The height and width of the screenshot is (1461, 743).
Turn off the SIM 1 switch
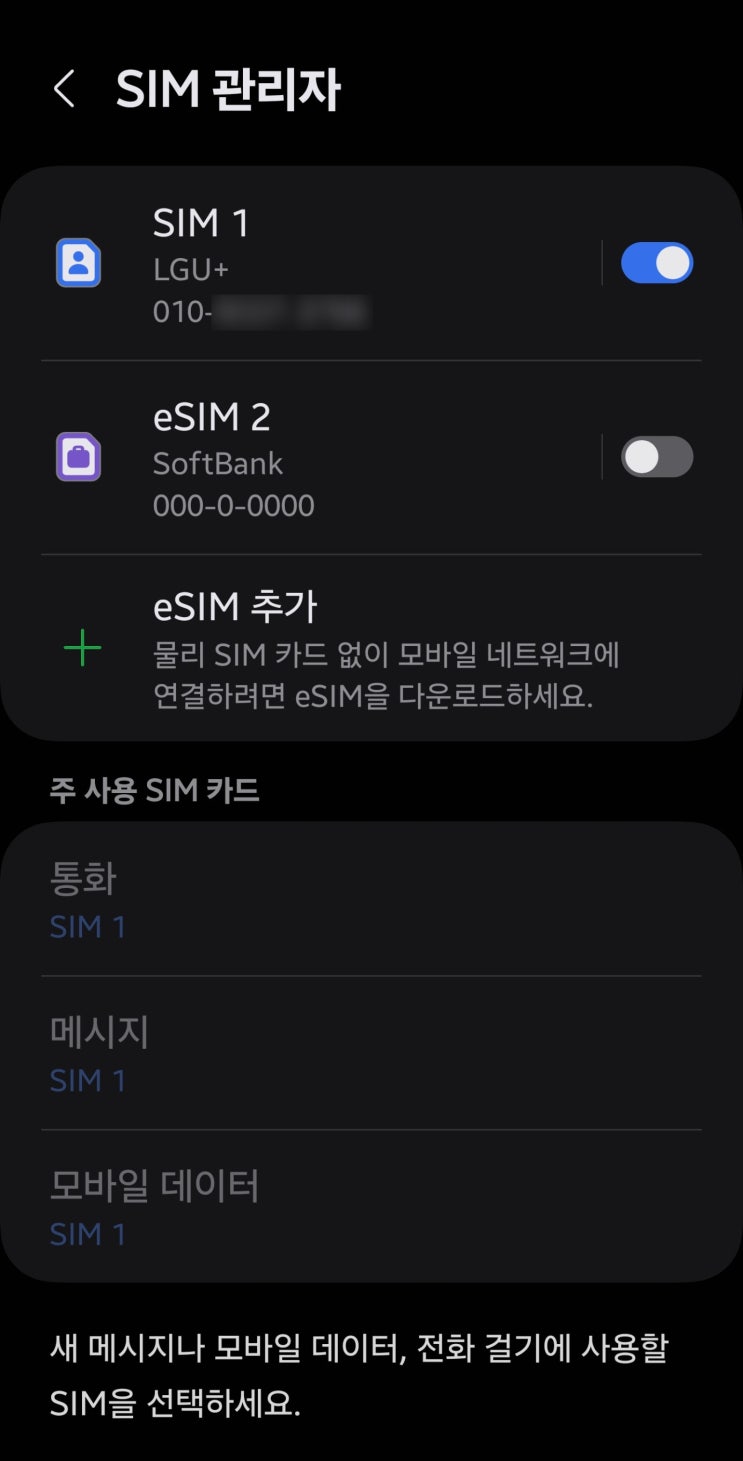656,264
